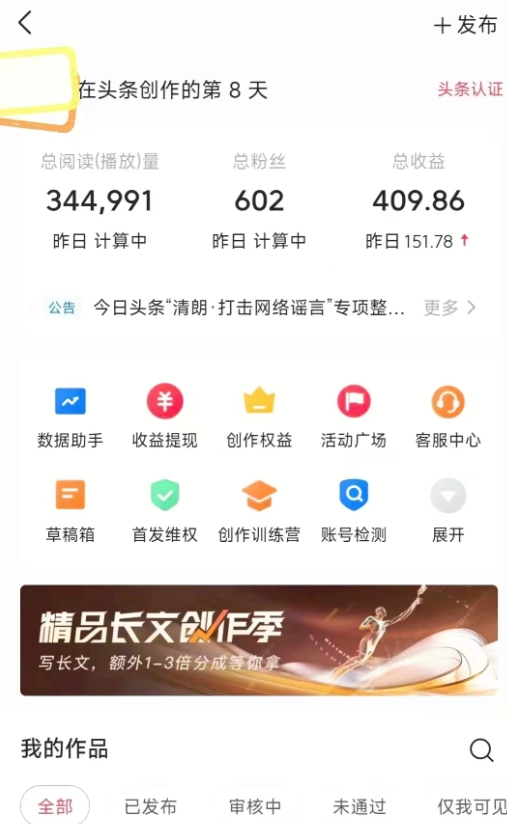Open 账号检测 account check
The height and width of the screenshot is (824, 507).
[354, 511]
